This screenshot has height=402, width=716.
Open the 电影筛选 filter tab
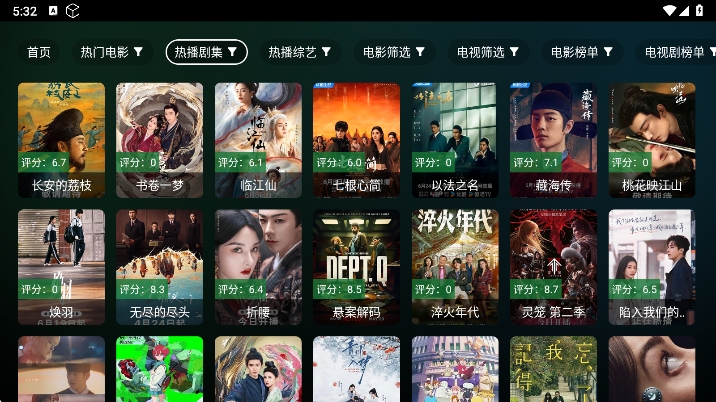pos(394,52)
